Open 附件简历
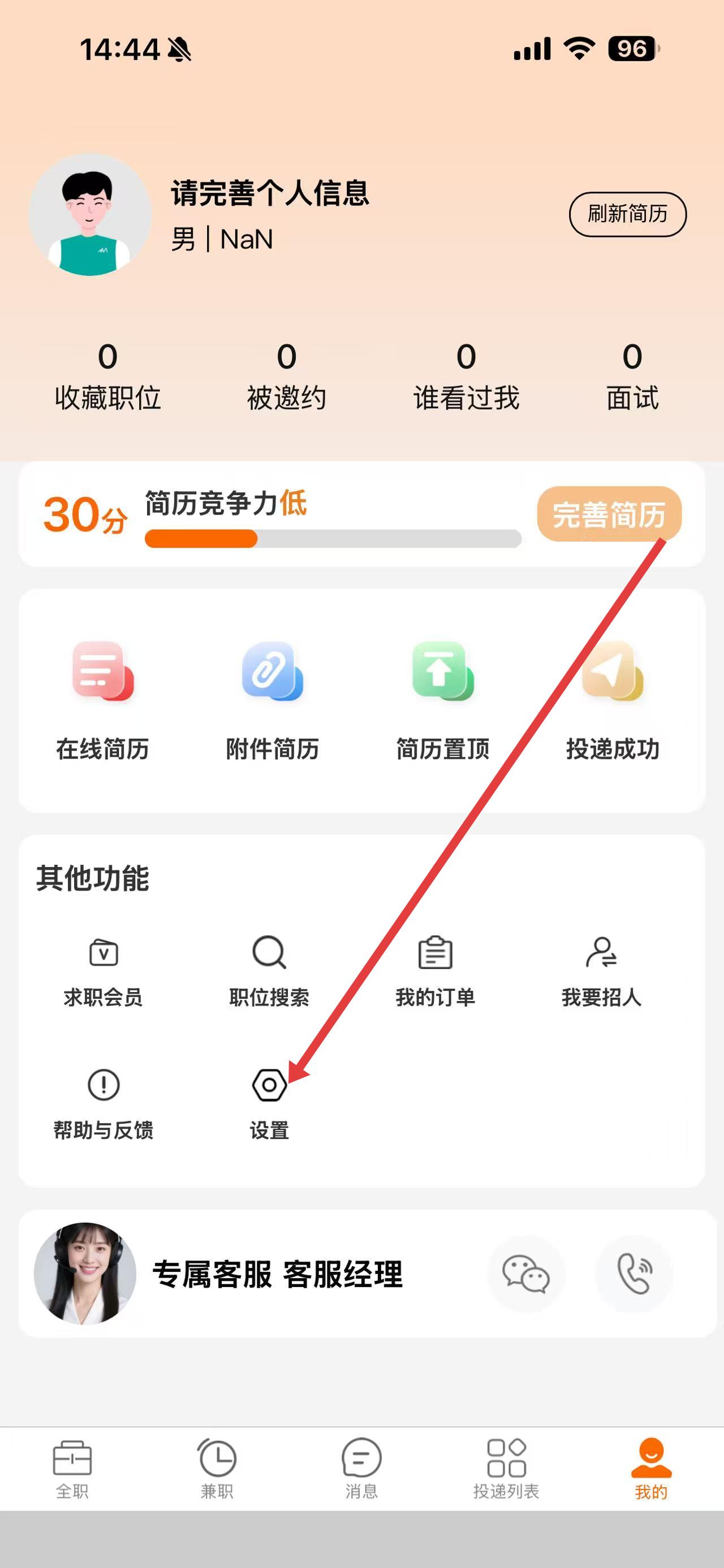724x1568 pixels. (272, 700)
